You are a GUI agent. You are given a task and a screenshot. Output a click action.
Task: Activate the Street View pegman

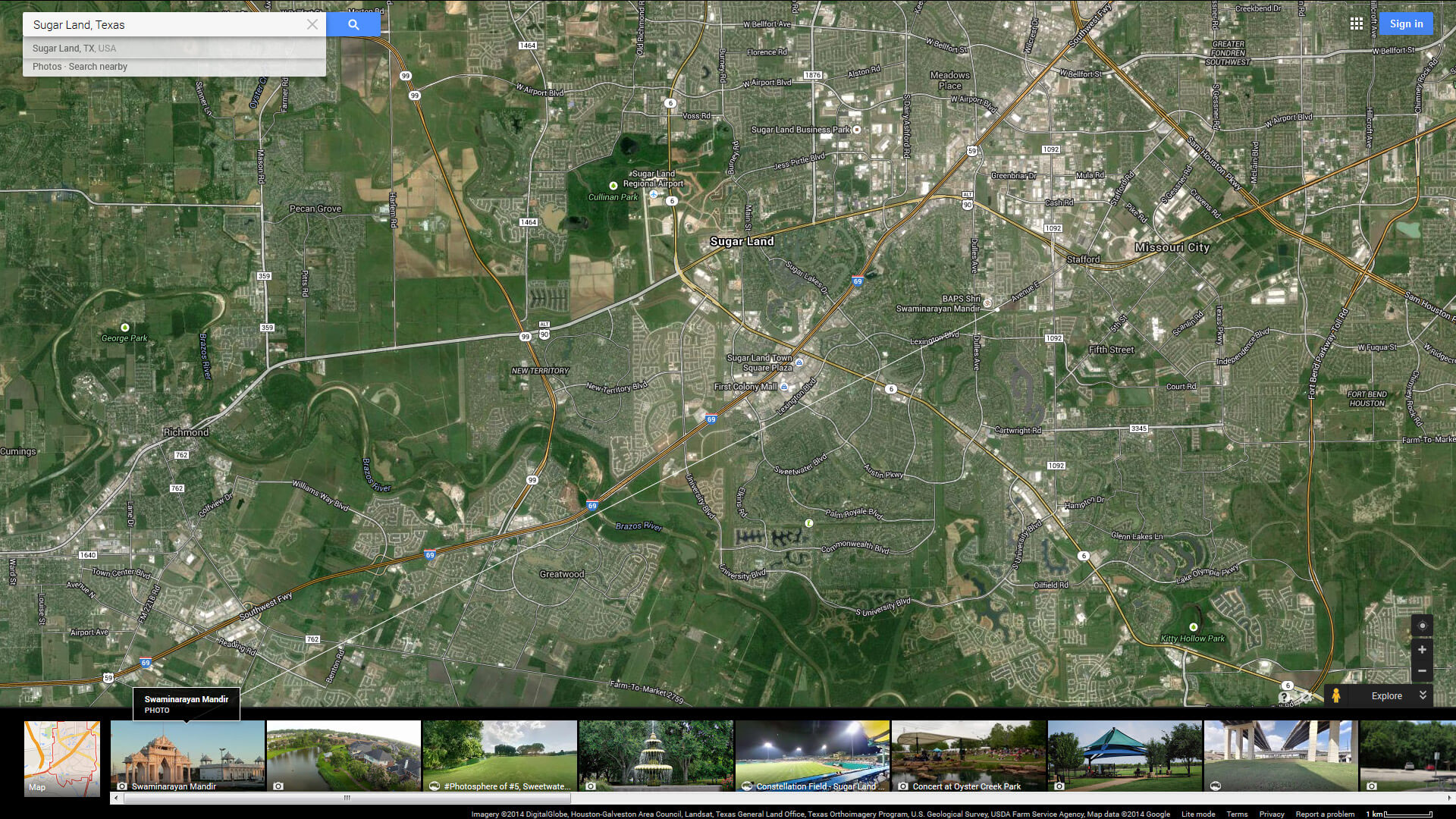point(1336,695)
